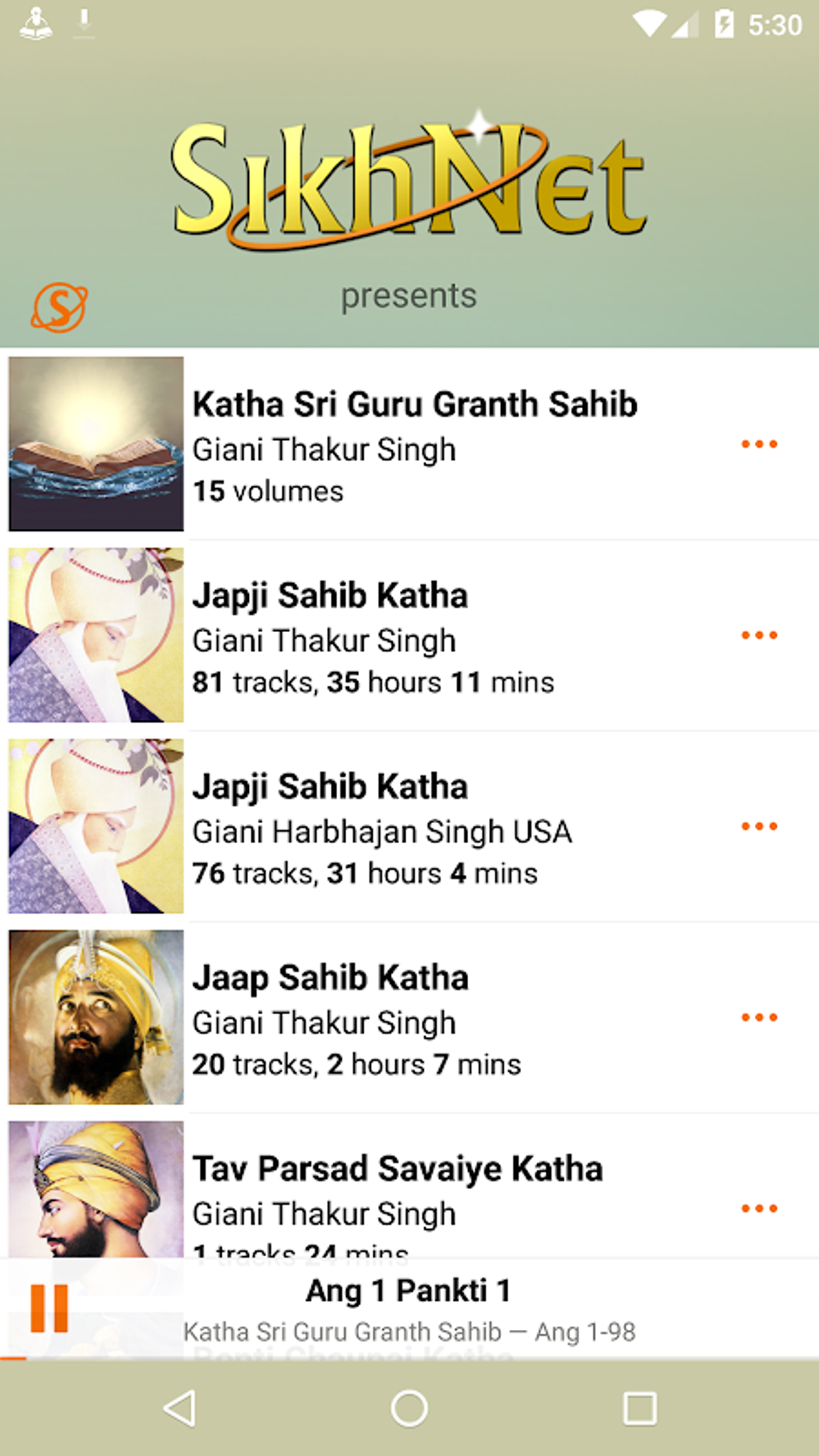Screen dimensions: 819x1456
Task: Go back with the system back button
Action: tap(180, 1408)
